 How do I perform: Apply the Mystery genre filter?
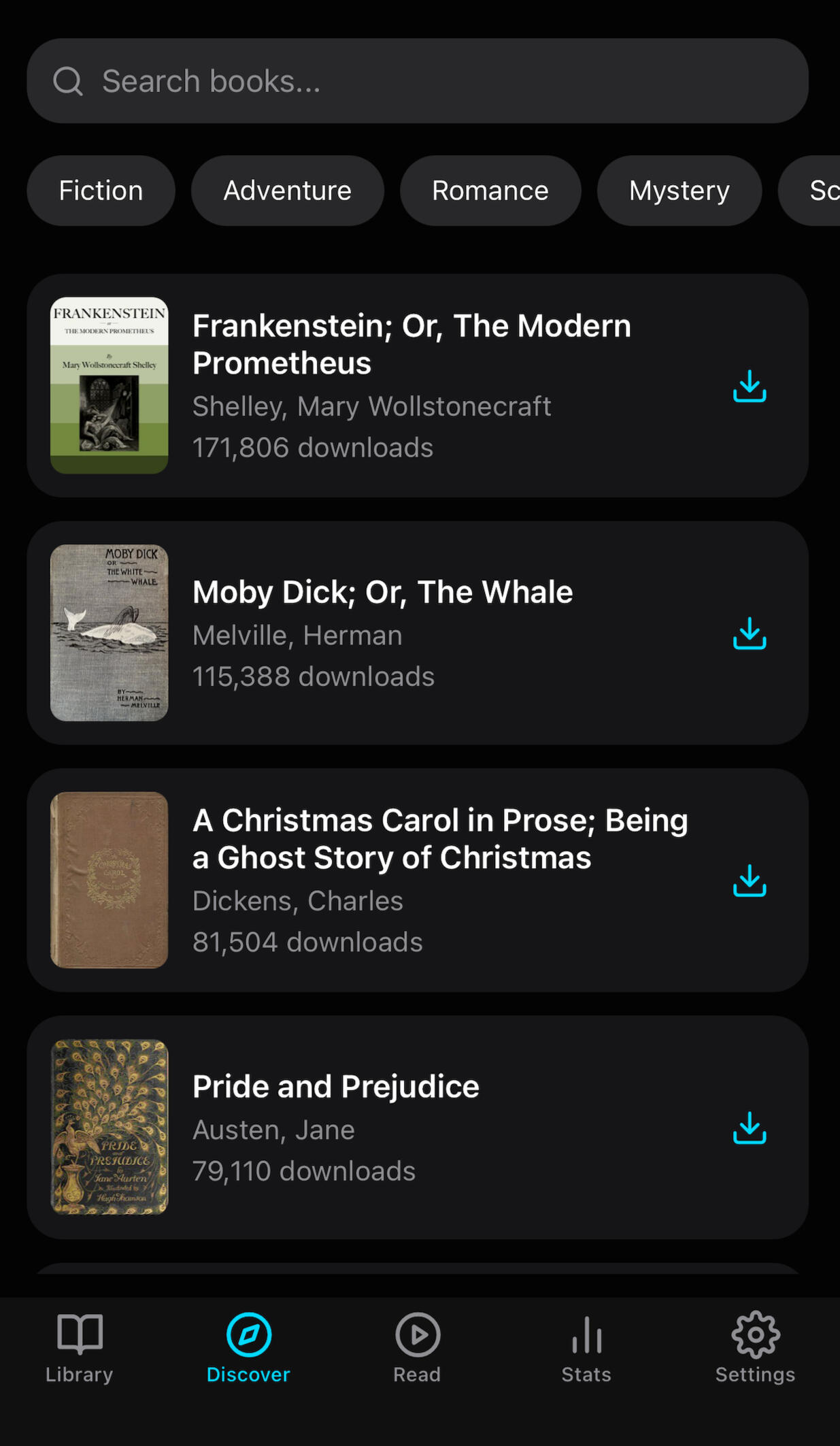pos(679,191)
